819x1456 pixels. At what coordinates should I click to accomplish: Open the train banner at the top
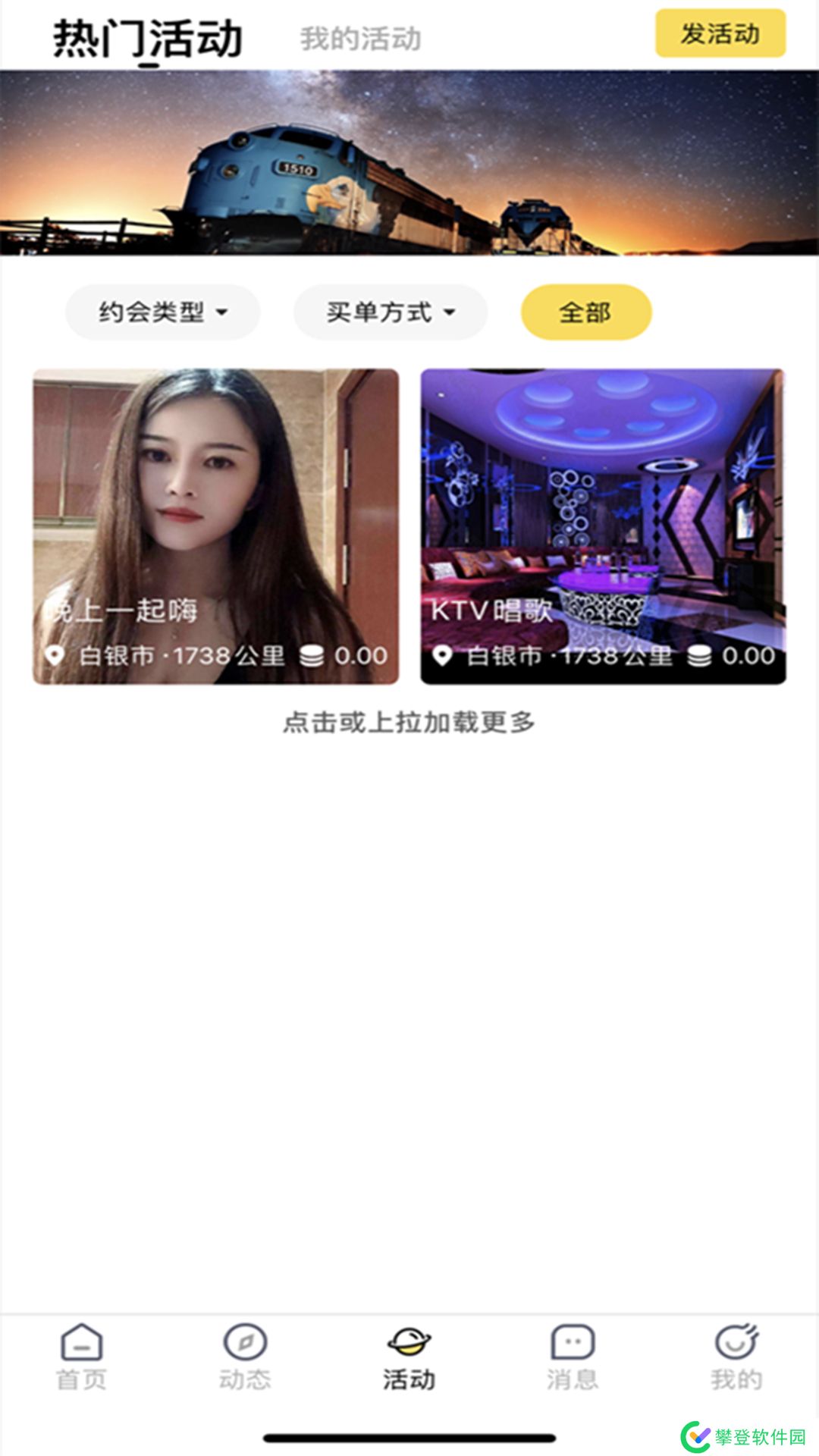pos(409,162)
